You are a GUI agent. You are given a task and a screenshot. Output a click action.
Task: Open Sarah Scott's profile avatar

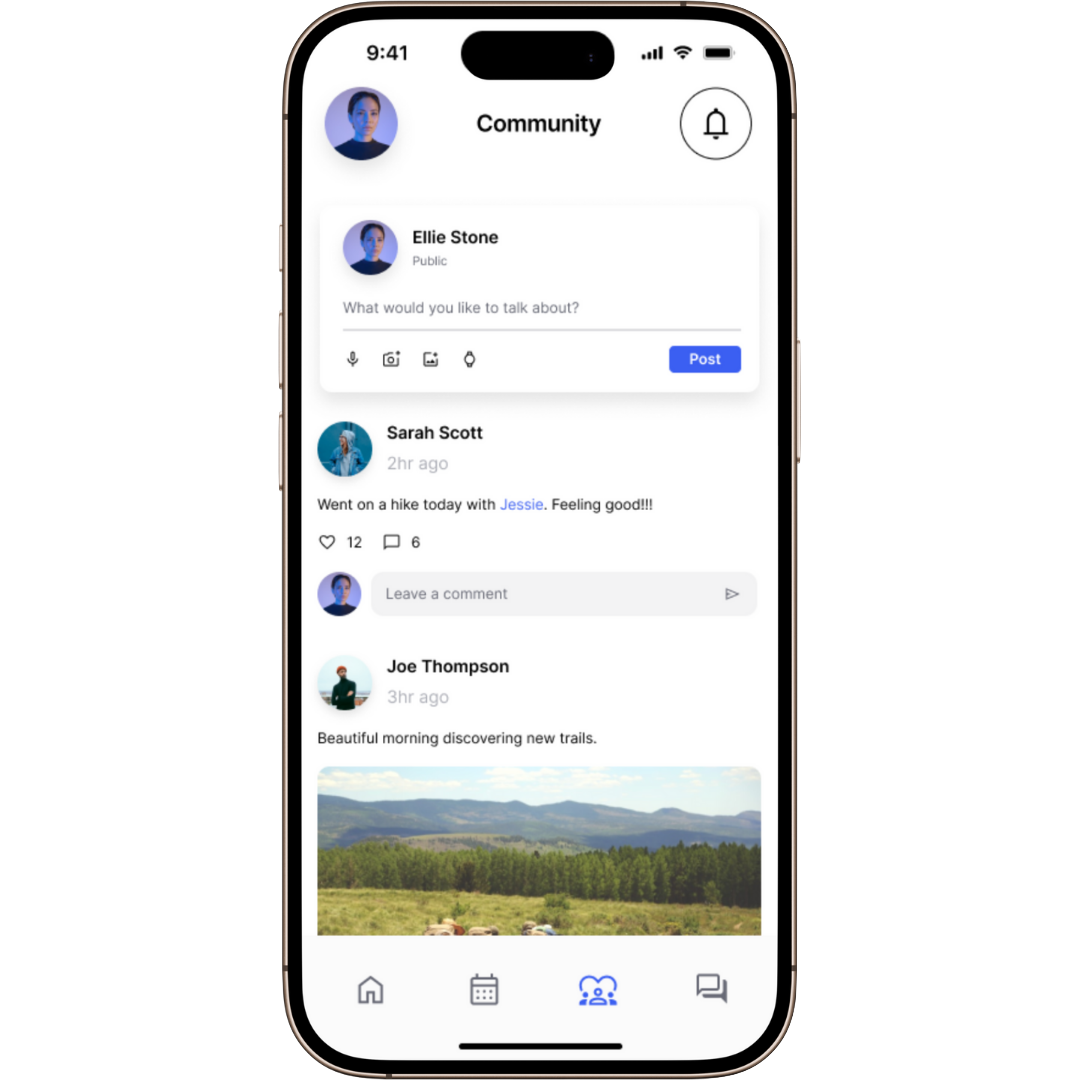coord(345,449)
